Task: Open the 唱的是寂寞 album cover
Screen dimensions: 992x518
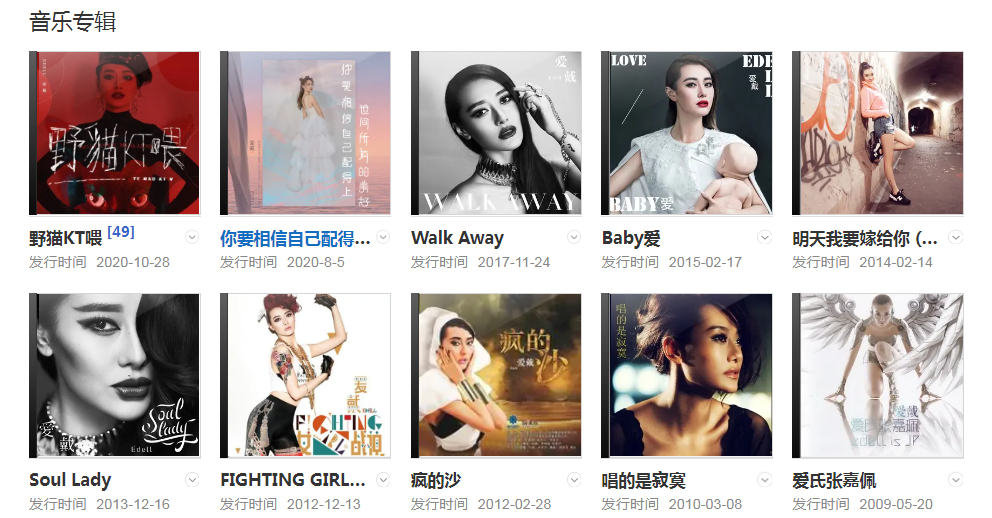Action: click(x=687, y=375)
